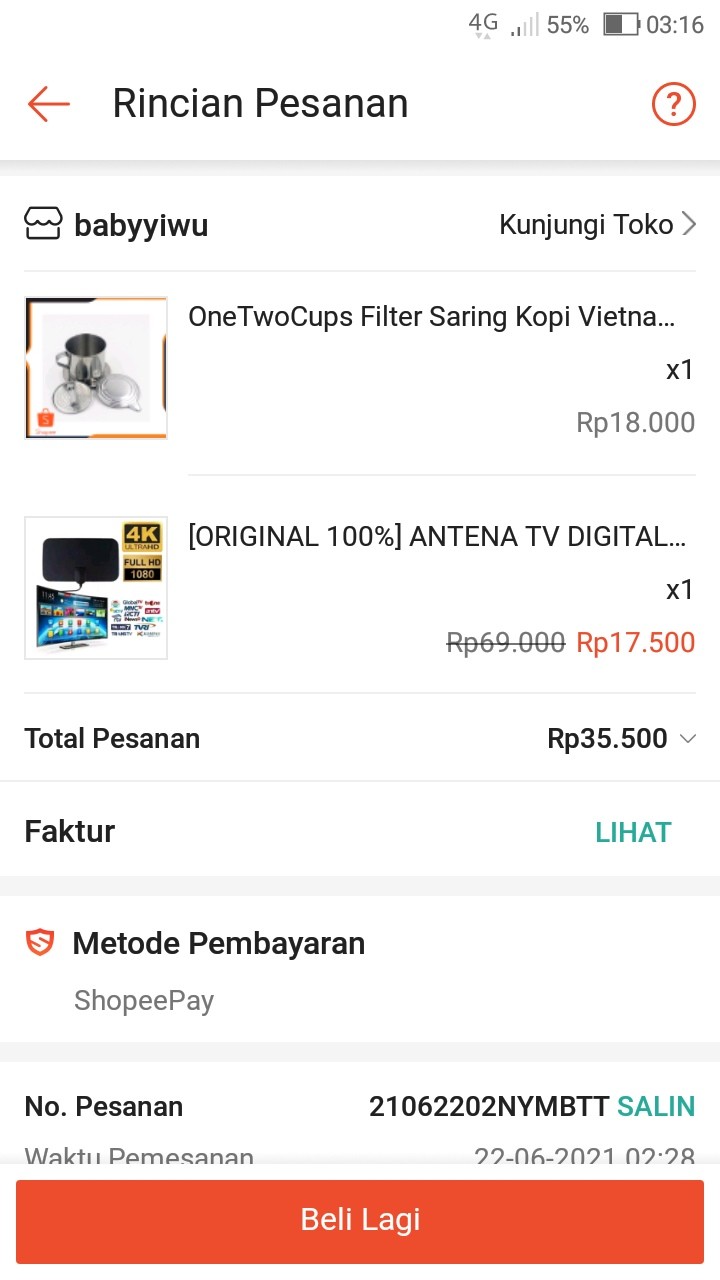Tap the 4G network indicator
Viewport: 720px width, 1280px height.
[482, 24]
